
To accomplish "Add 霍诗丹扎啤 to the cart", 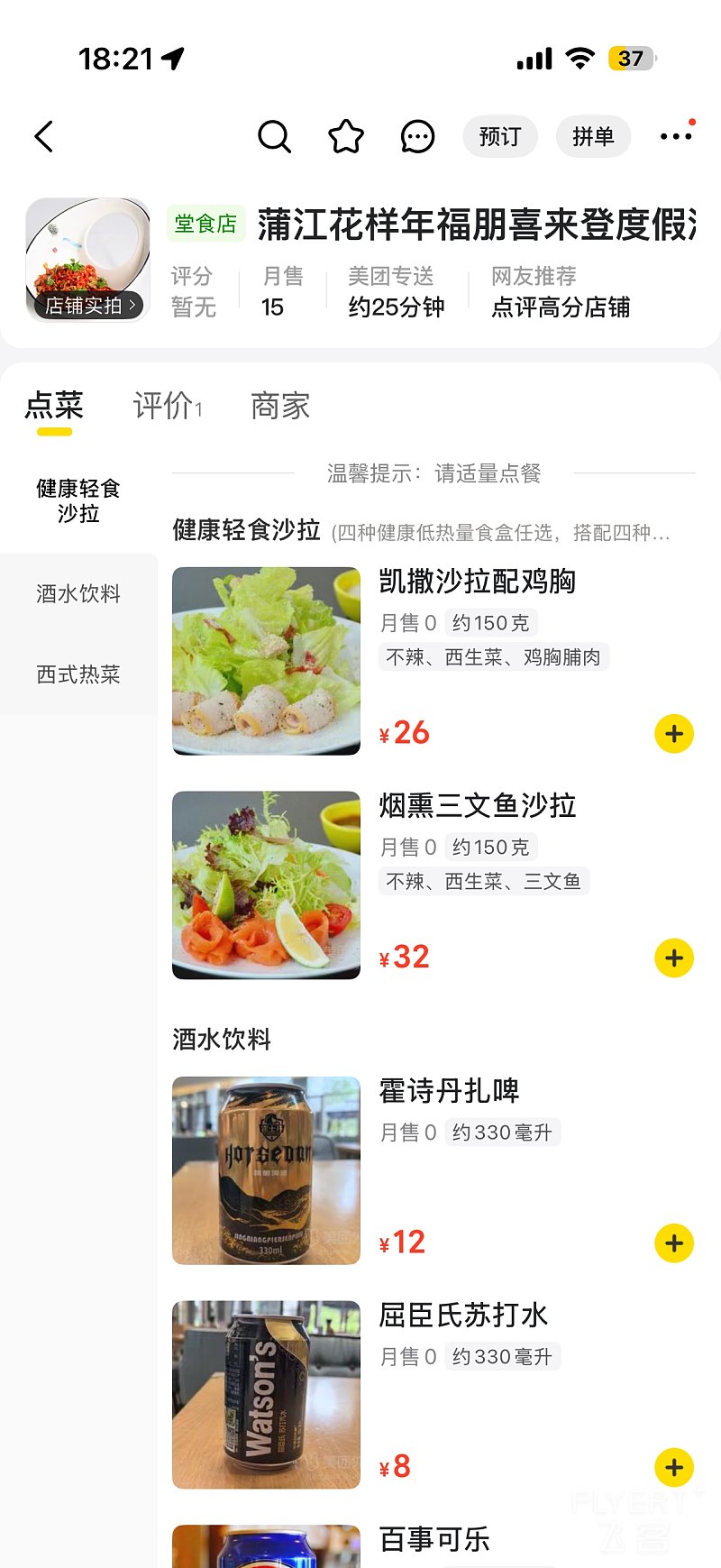I will point(674,1243).
